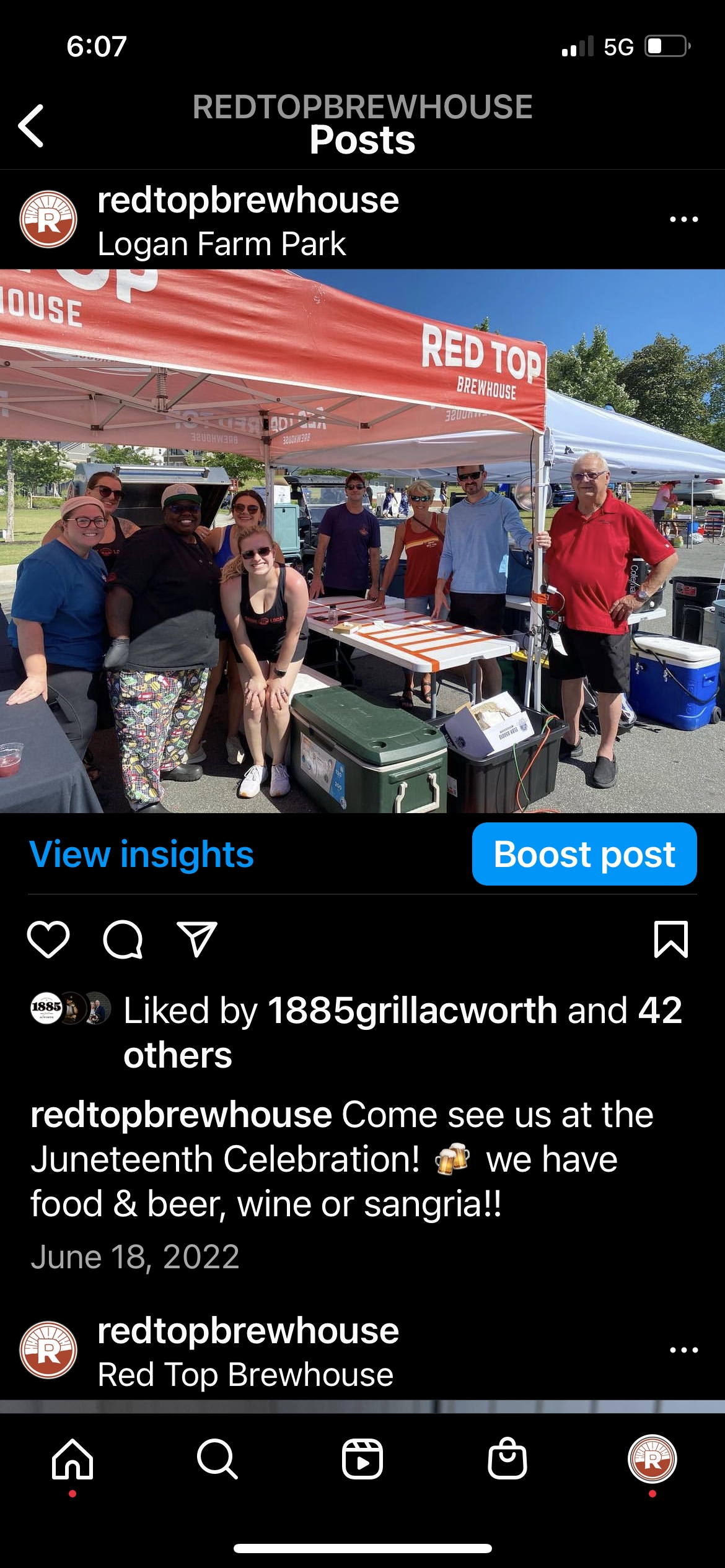725x1568 pixels.
Task: Switch to the Home tab
Action: [x=72, y=1460]
